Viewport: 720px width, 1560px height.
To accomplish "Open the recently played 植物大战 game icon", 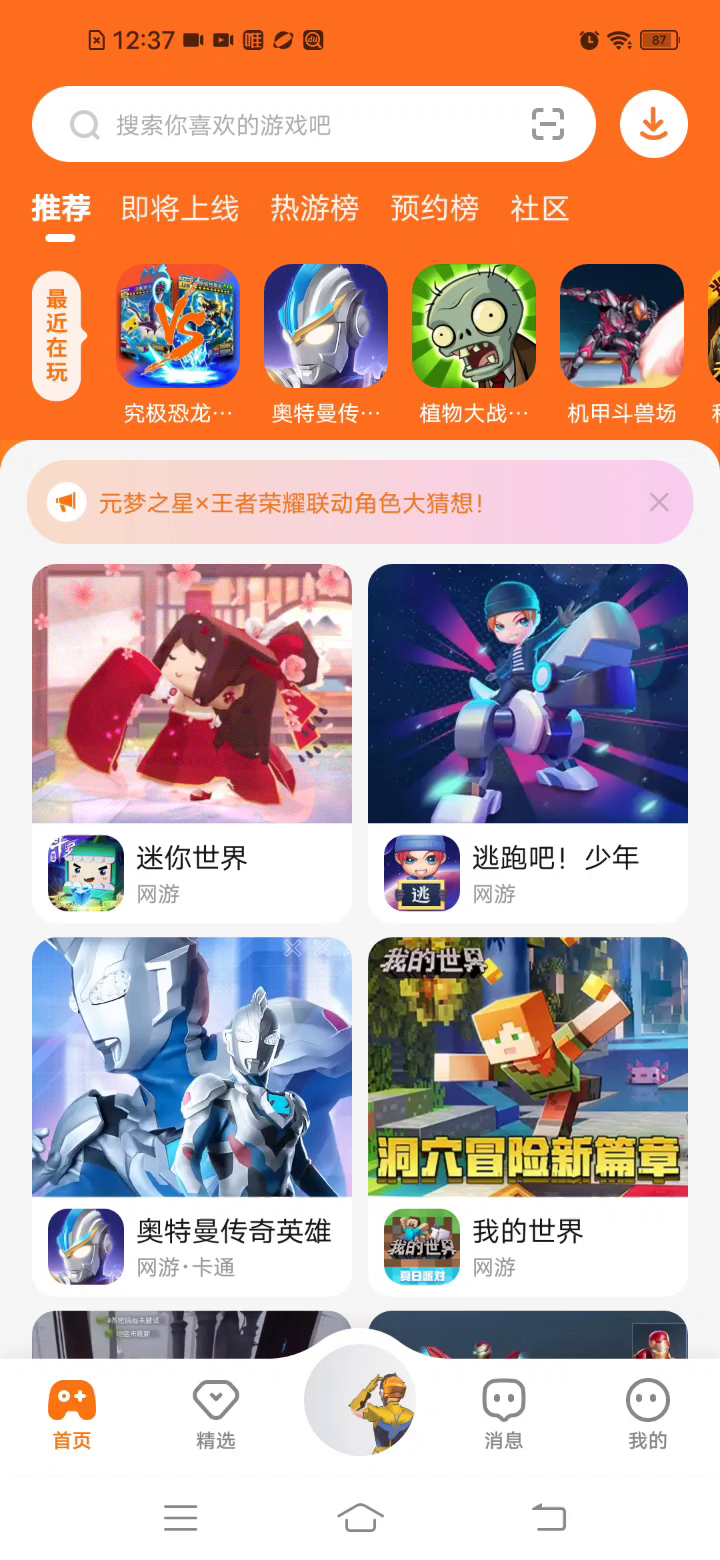I will point(474,326).
